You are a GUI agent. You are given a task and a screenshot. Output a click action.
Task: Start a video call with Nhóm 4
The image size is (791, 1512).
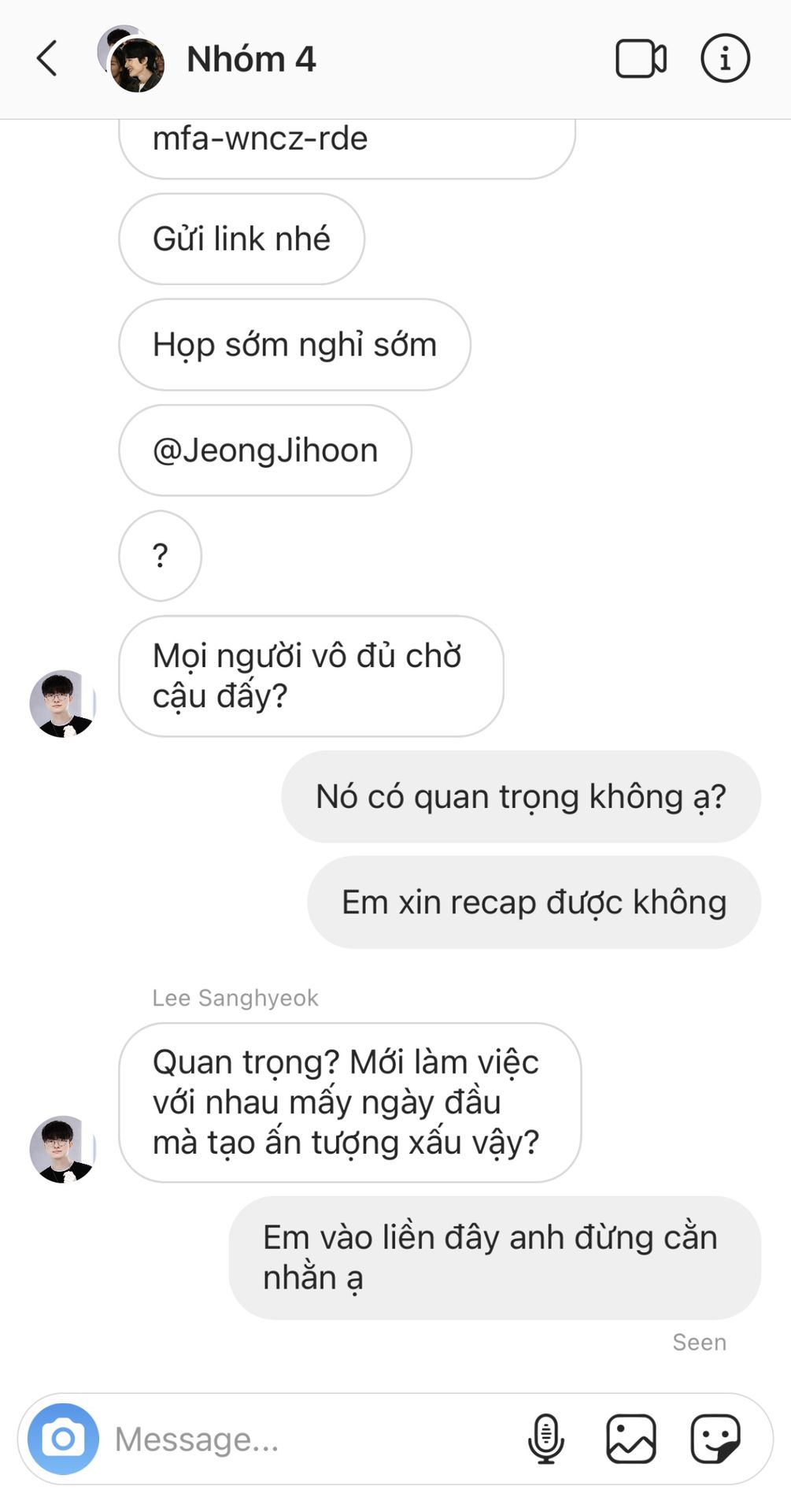641,59
